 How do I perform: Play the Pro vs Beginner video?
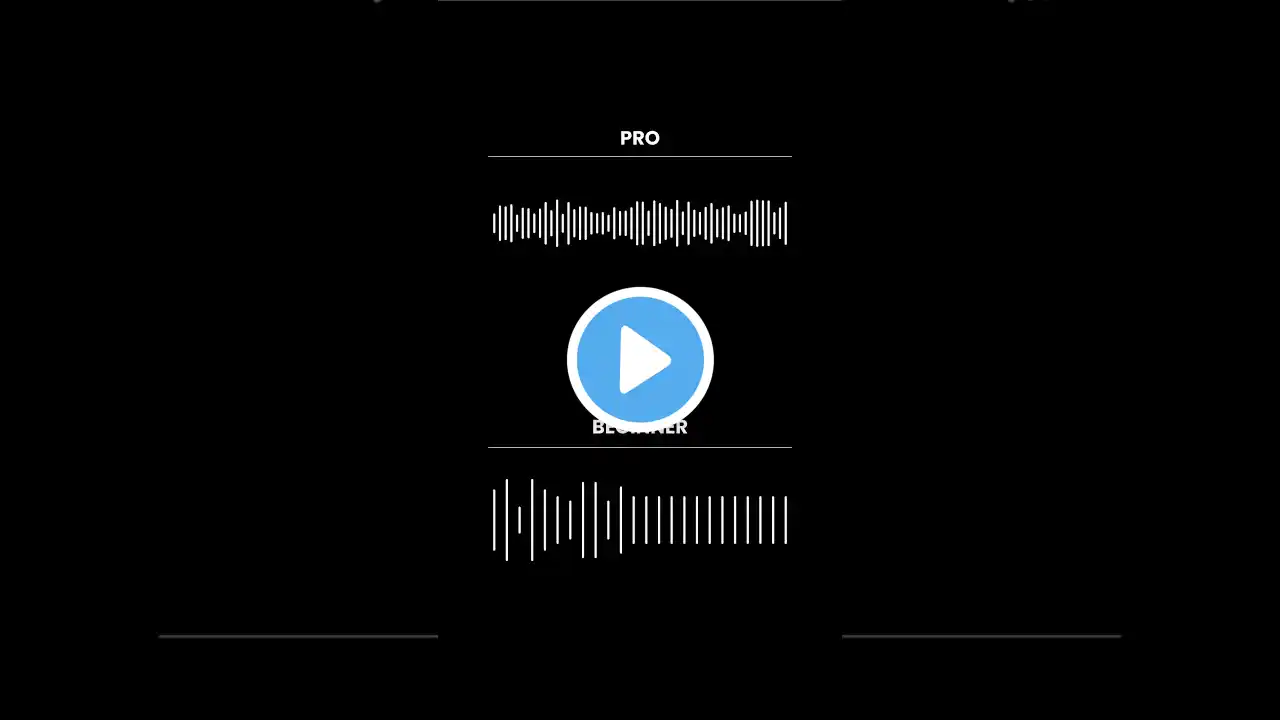click(x=640, y=359)
